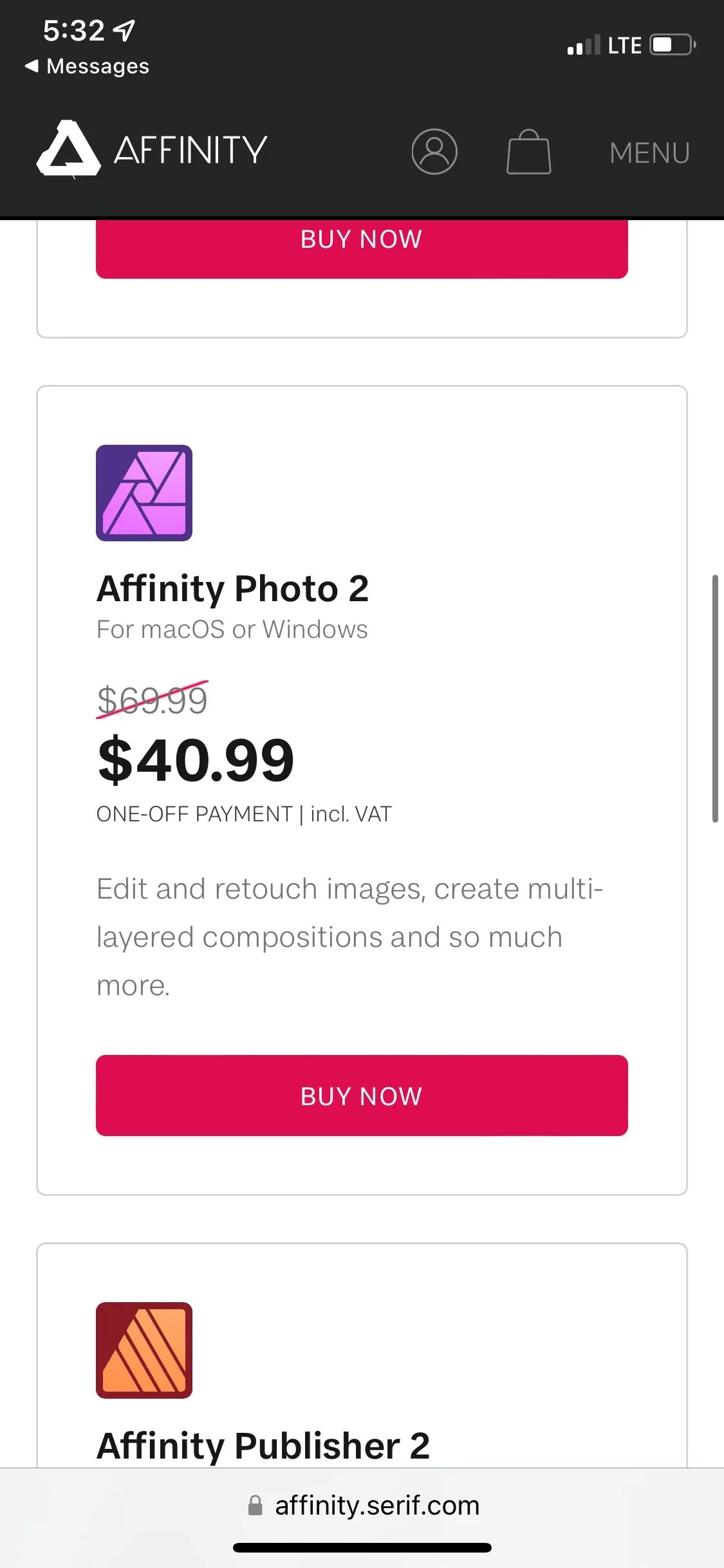Tap BUY NOW for Affinity Photo 2

362,1096
